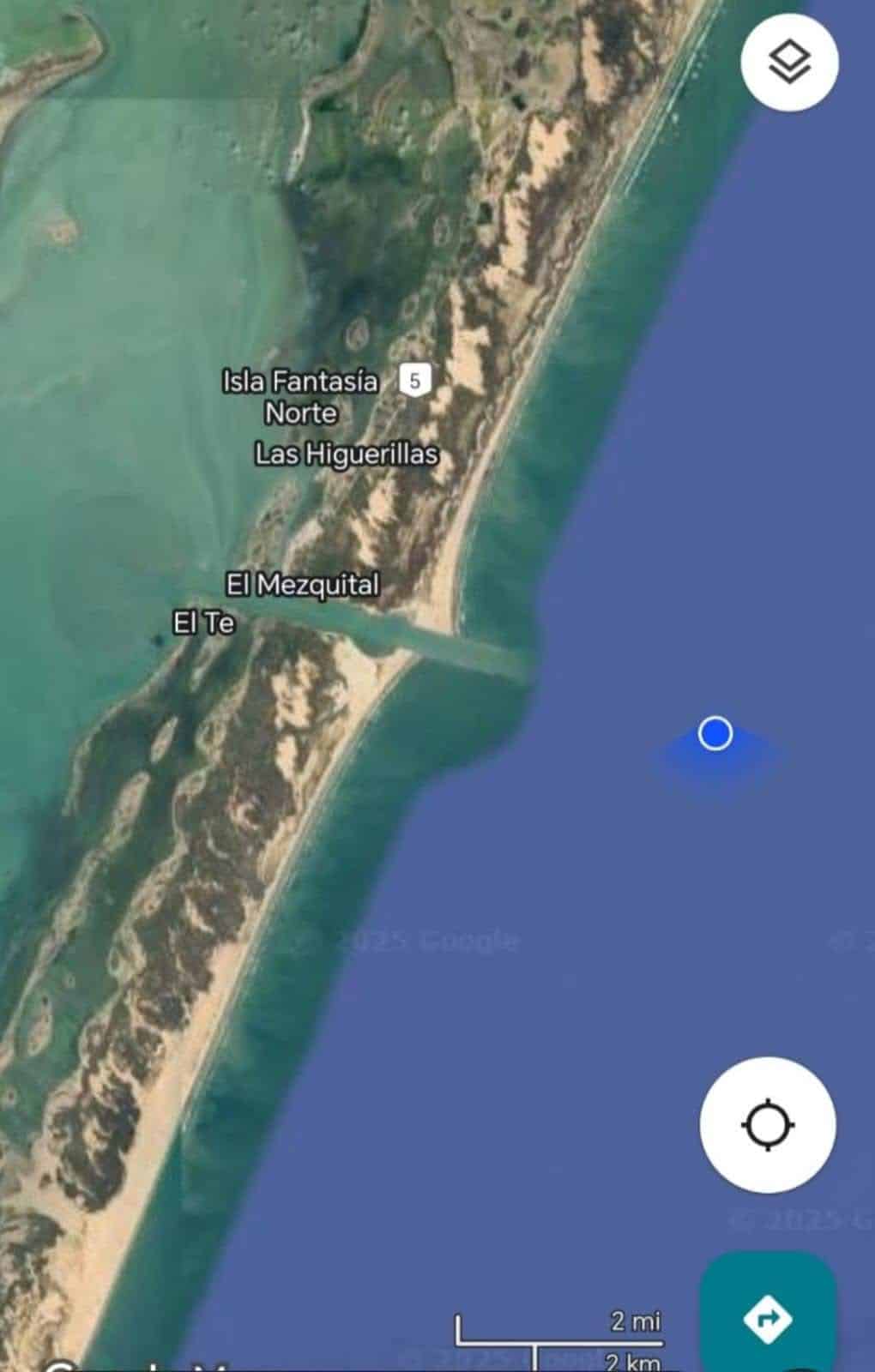Select the El Mezquital place label
The image size is (875, 1372).
303,585
